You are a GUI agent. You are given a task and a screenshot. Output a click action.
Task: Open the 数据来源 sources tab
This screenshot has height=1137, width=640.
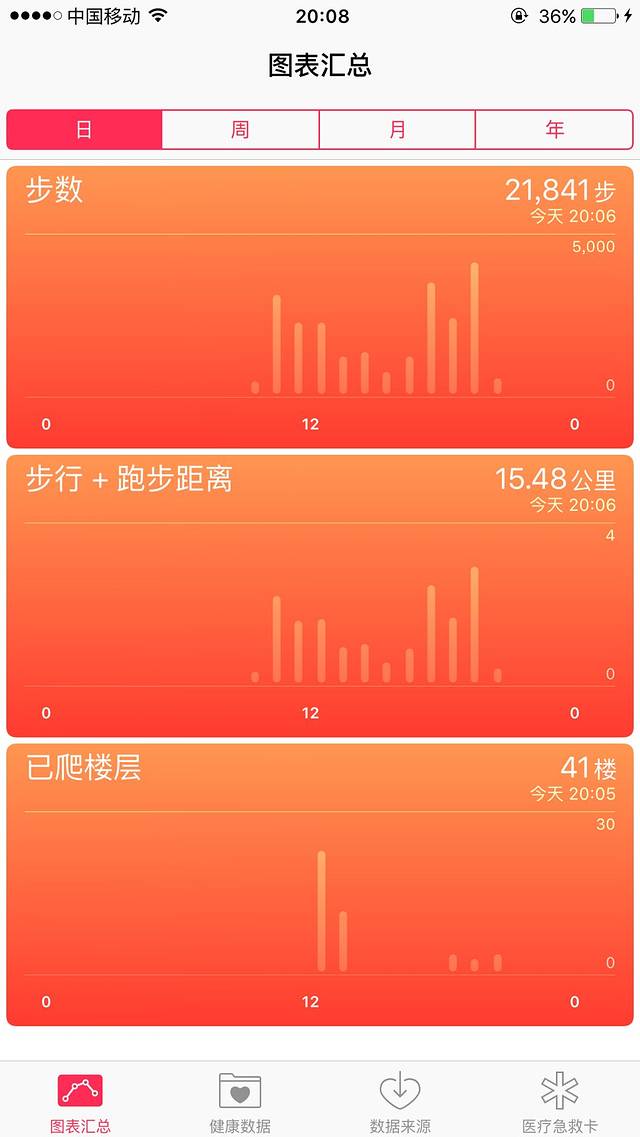pos(400,1104)
